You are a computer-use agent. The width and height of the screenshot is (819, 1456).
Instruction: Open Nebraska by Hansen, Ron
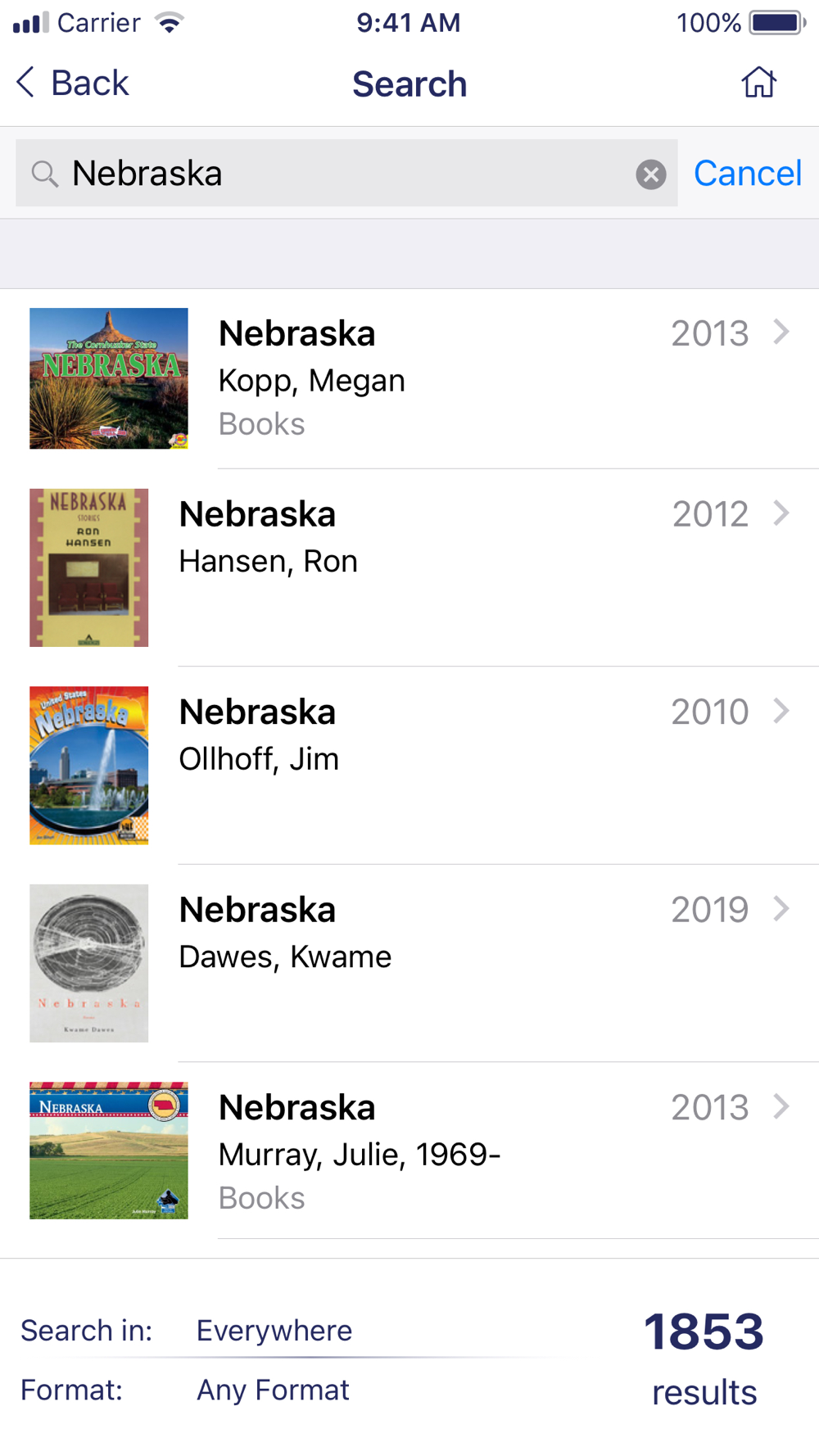click(409, 568)
